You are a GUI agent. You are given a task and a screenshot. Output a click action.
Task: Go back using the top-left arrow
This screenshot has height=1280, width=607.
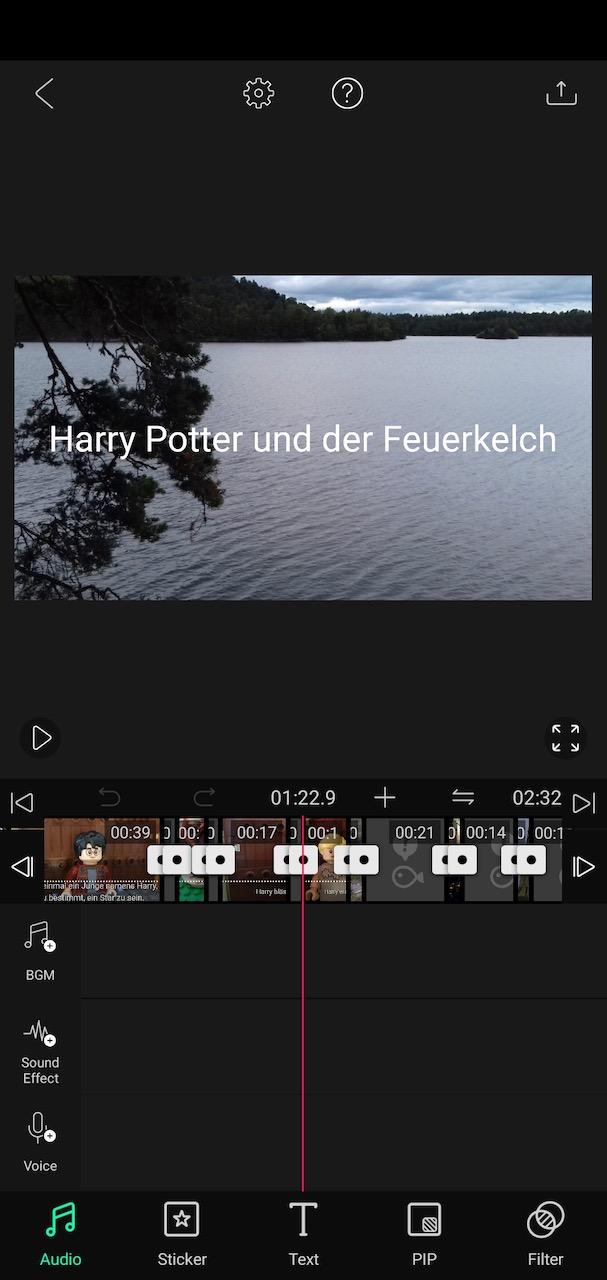coord(44,94)
